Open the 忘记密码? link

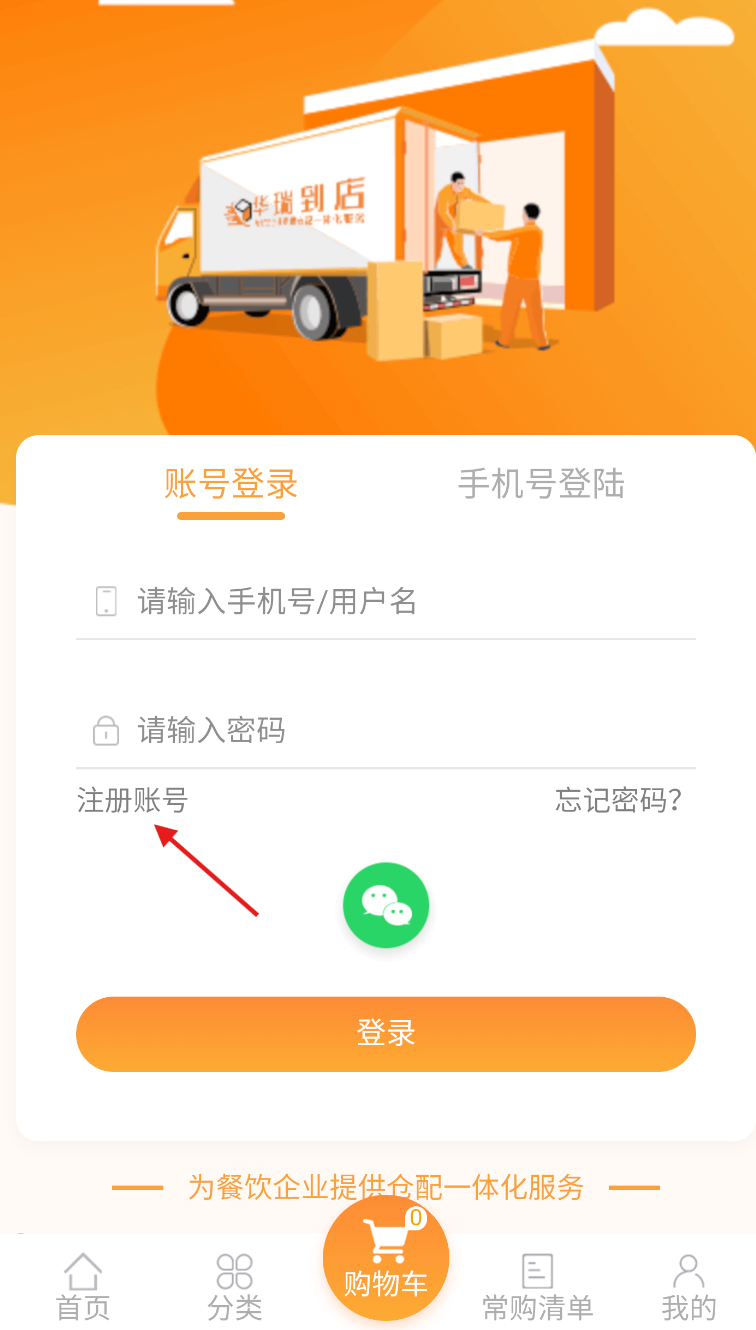tap(619, 800)
